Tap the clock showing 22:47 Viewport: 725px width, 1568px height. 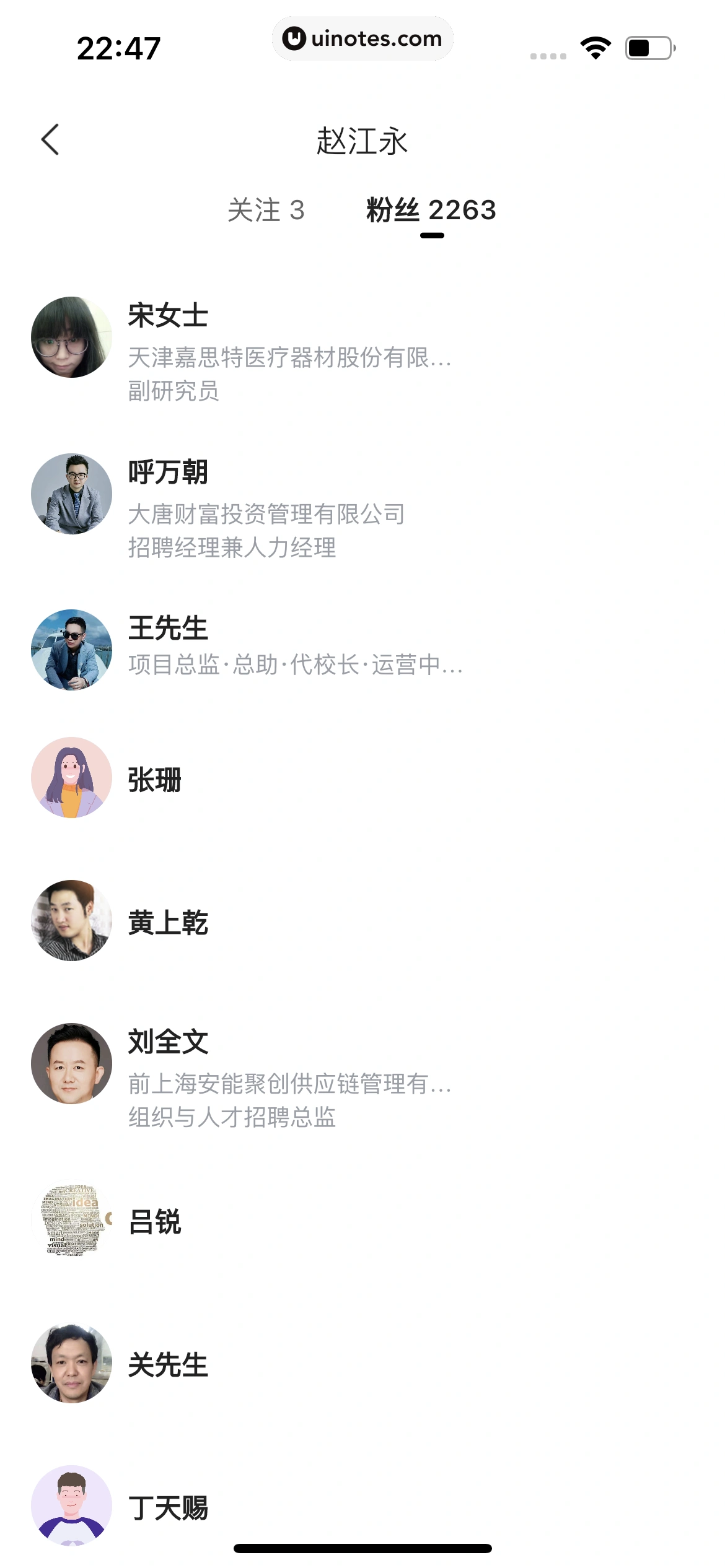pos(120,45)
